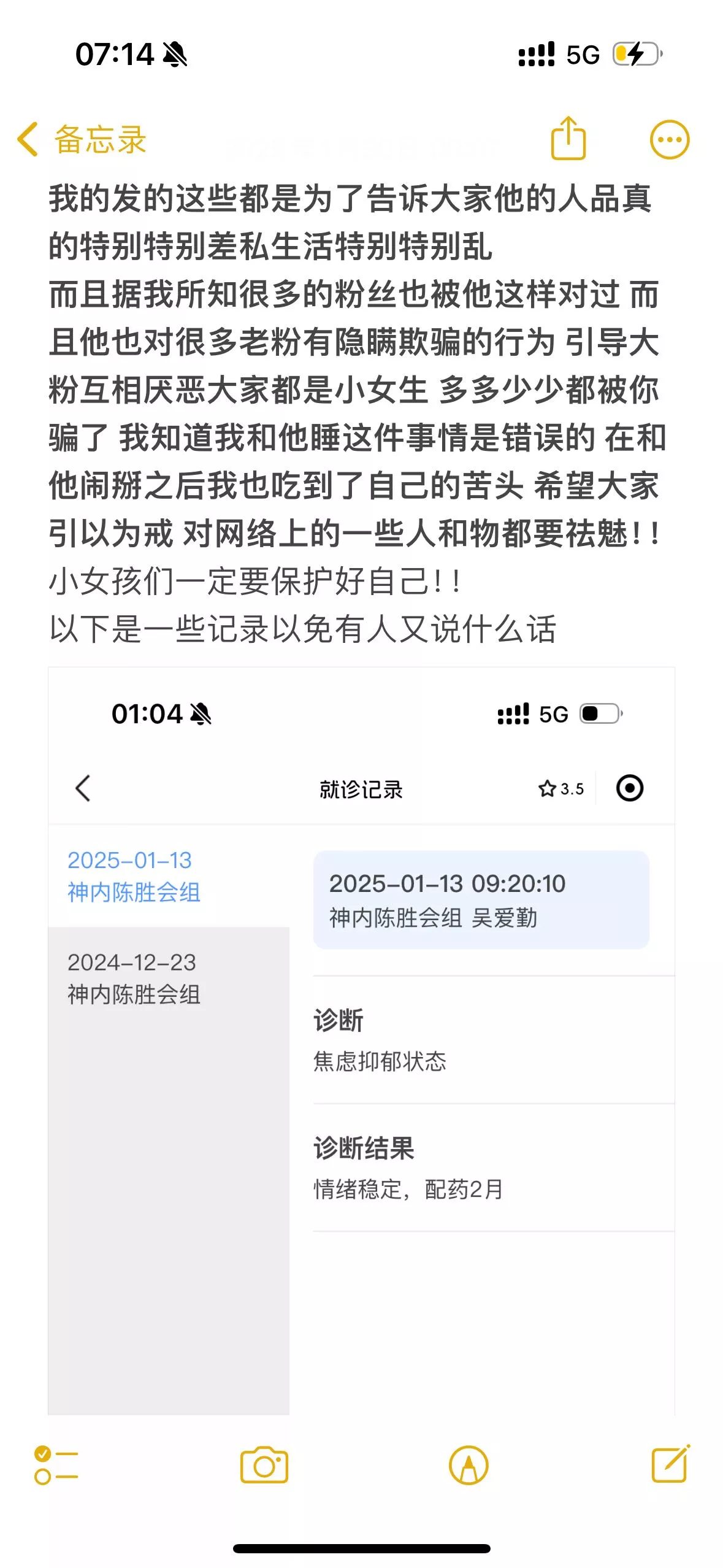
Task: Open the markup pen tool
Action: point(469,1466)
